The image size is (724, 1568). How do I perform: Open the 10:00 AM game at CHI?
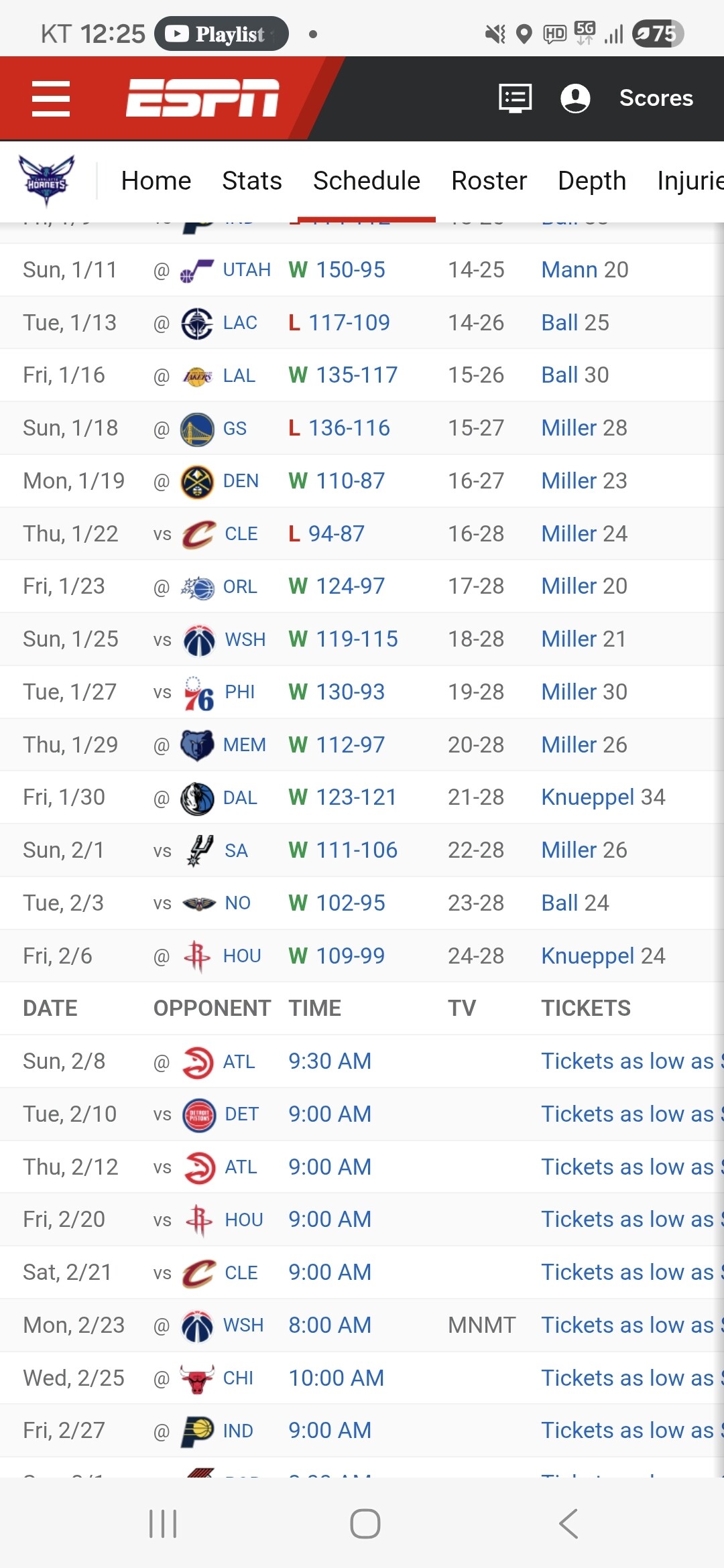click(x=336, y=1378)
